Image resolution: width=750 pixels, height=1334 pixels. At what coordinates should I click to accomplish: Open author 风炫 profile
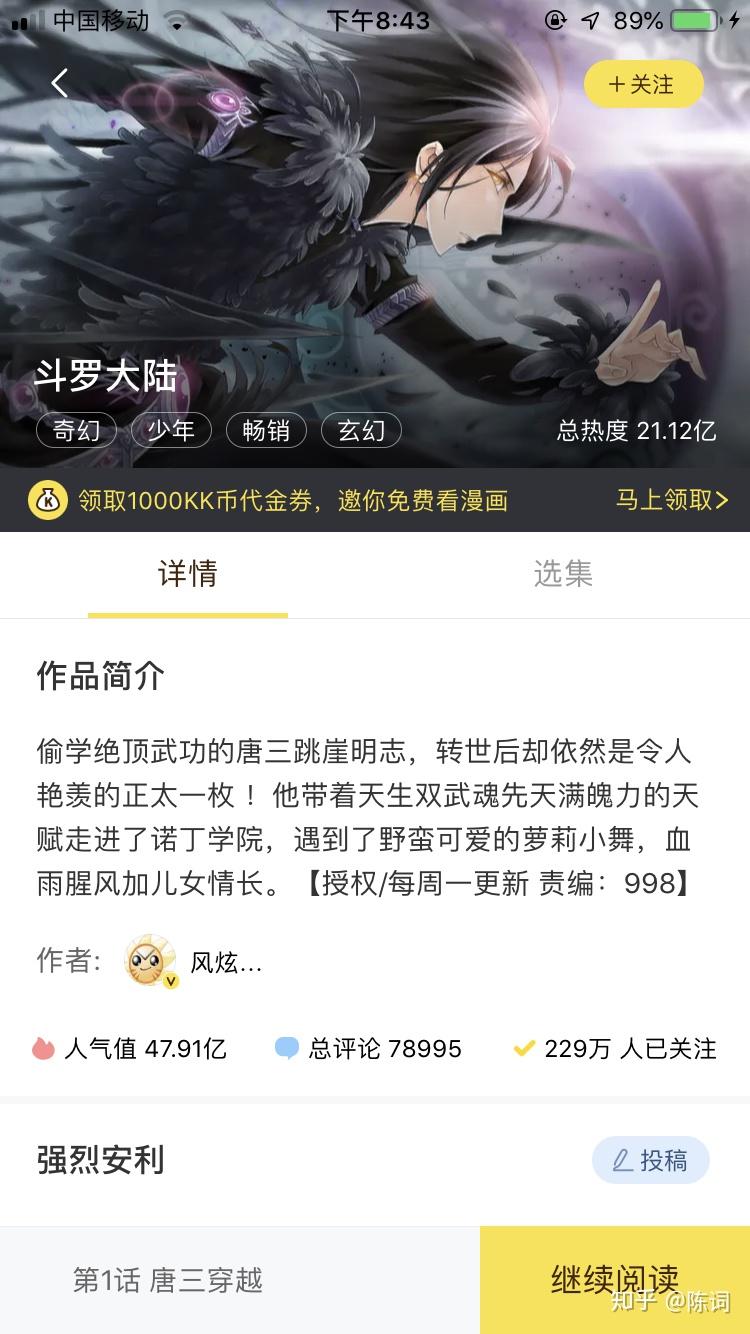(x=195, y=962)
